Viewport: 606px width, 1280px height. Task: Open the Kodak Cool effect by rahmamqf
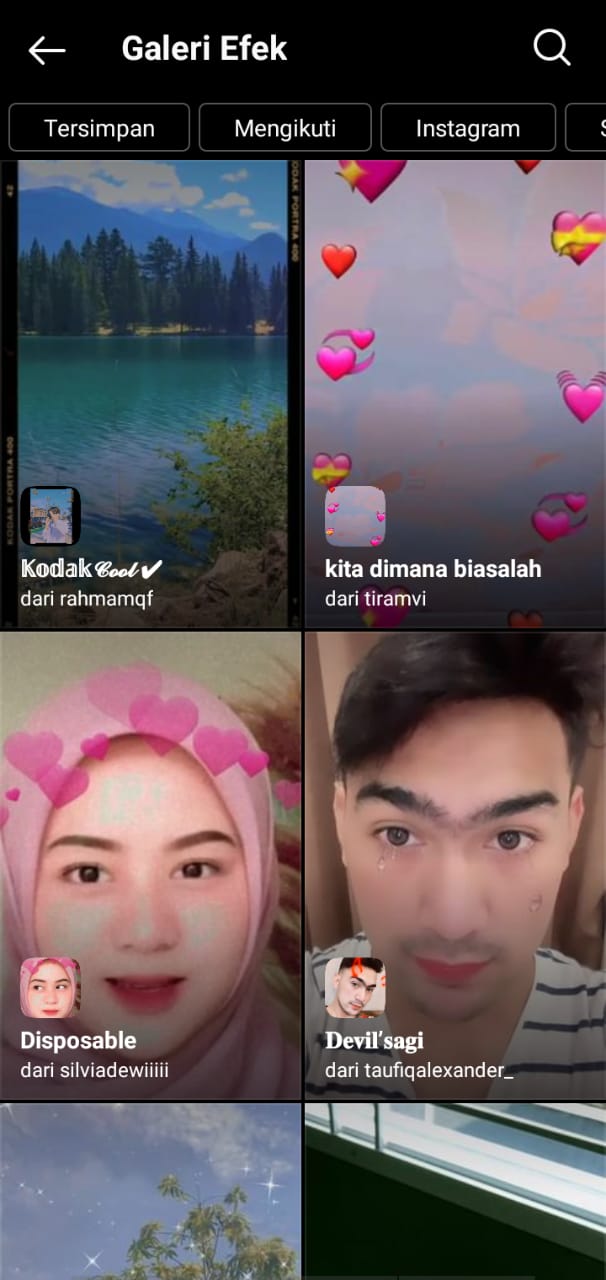tap(150, 394)
